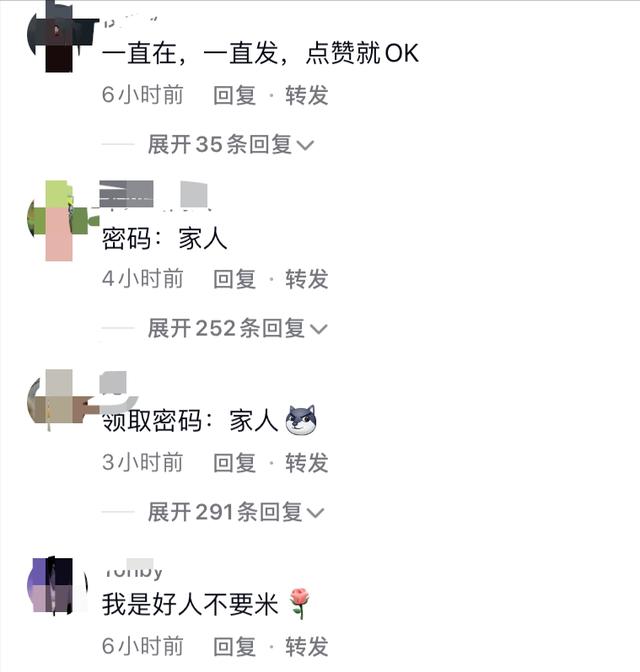Image resolution: width=640 pixels, height=672 pixels.
Task: Forward the 领取密码：家人 comment
Action: (307, 463)
